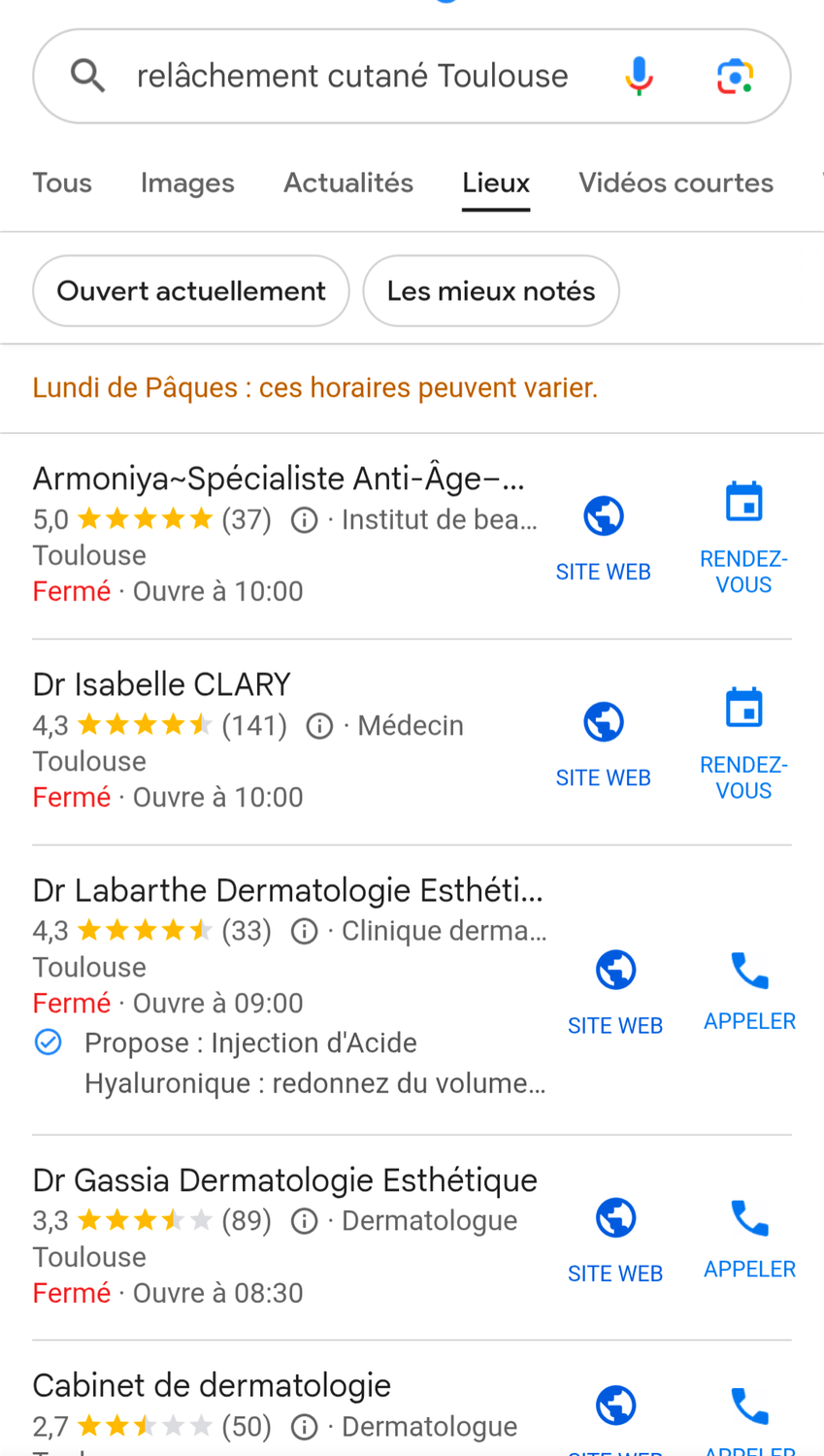The image size is (824, 1456).
Task: Switch to the Images tab
Action: click(x=187, y=182)
